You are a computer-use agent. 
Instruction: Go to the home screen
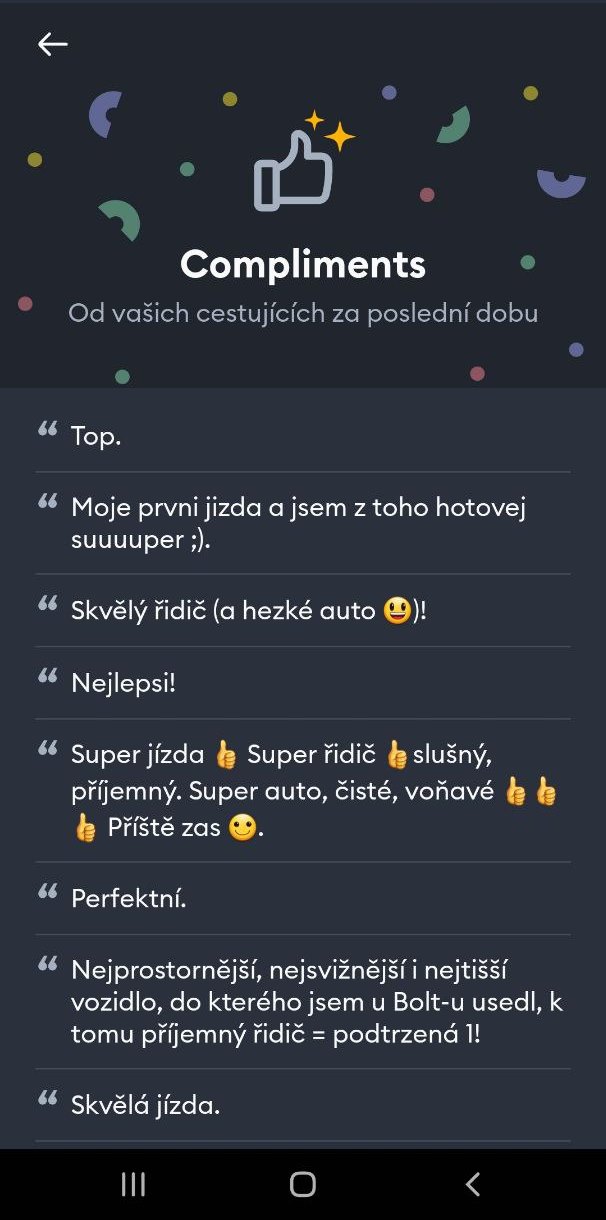point(303,1185)
